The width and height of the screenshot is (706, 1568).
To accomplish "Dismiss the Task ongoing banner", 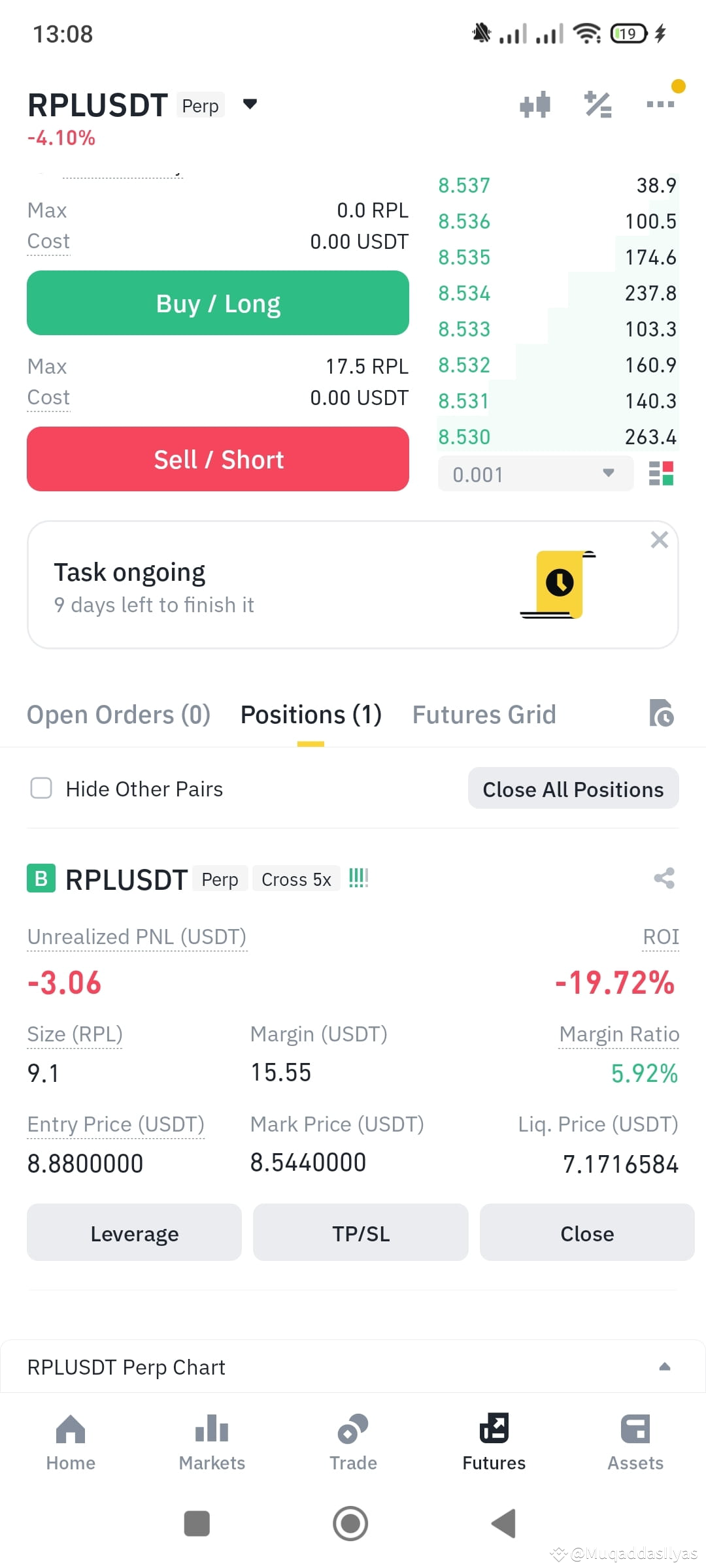I will coord(659,540).
